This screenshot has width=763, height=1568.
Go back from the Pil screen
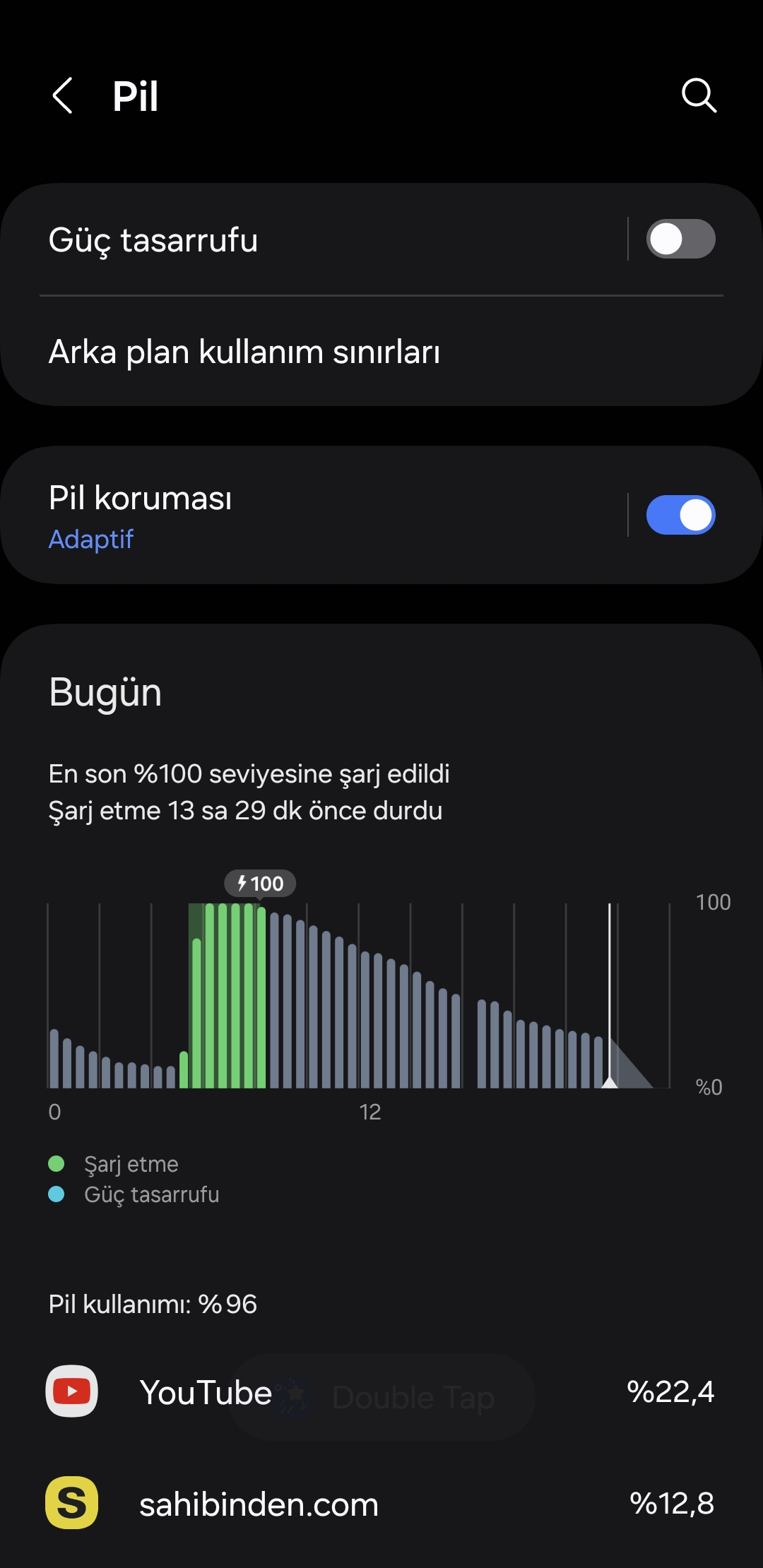pos(63,95)
